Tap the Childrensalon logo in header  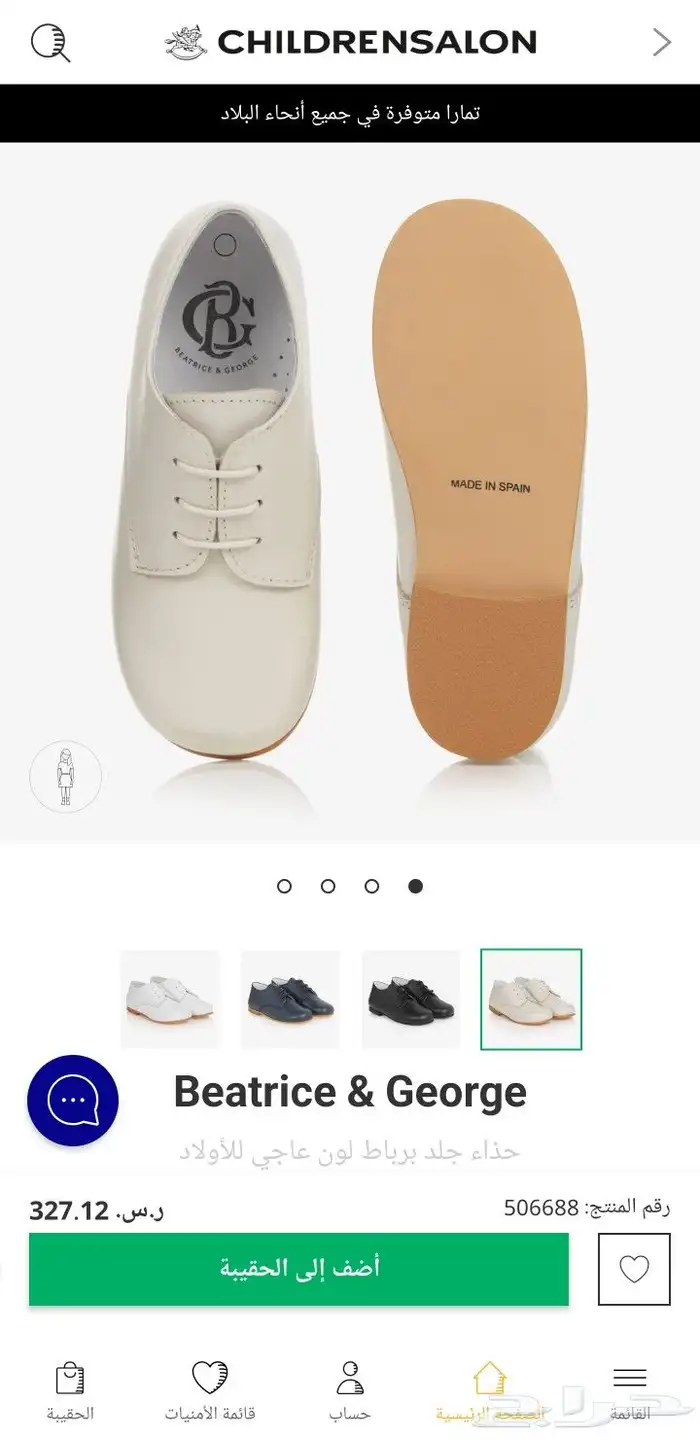coord(351,42)
